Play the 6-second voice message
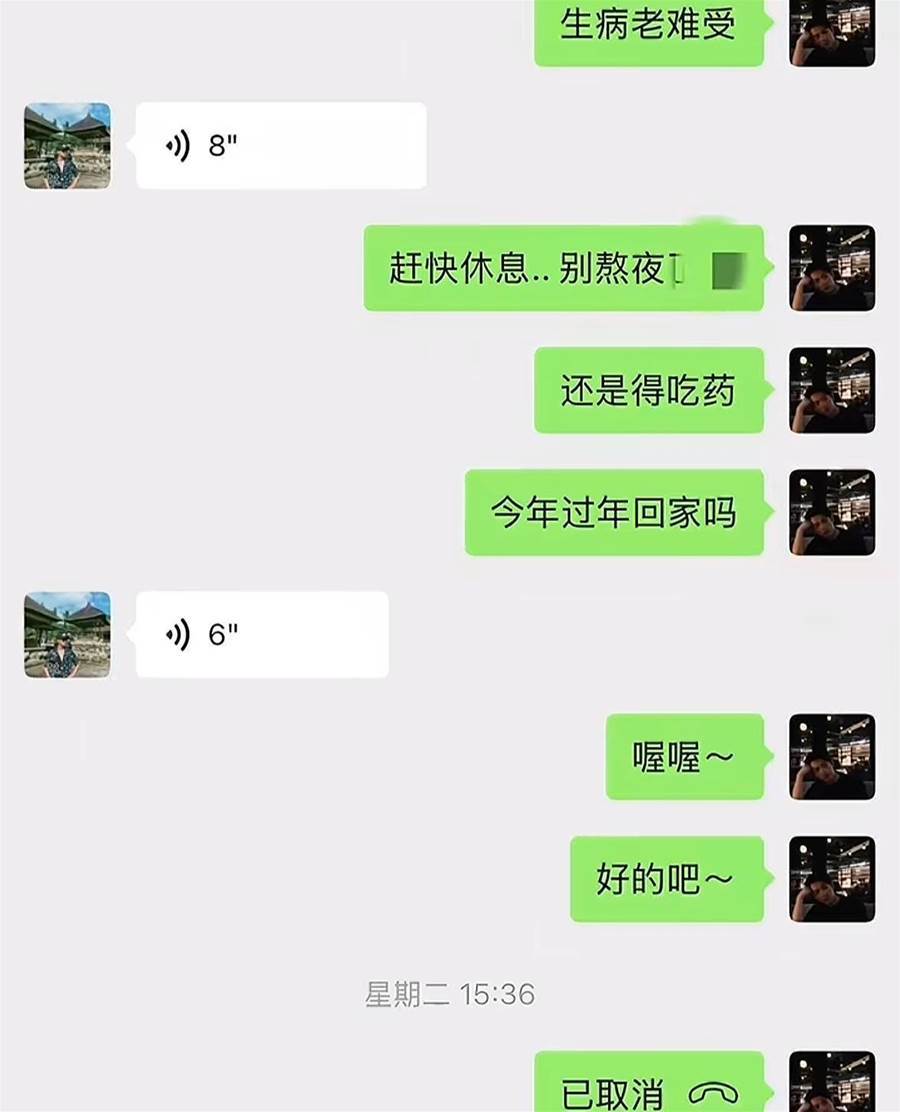Image resolution: width=900 pixels, height=1112 pixels. pos(261,634)
